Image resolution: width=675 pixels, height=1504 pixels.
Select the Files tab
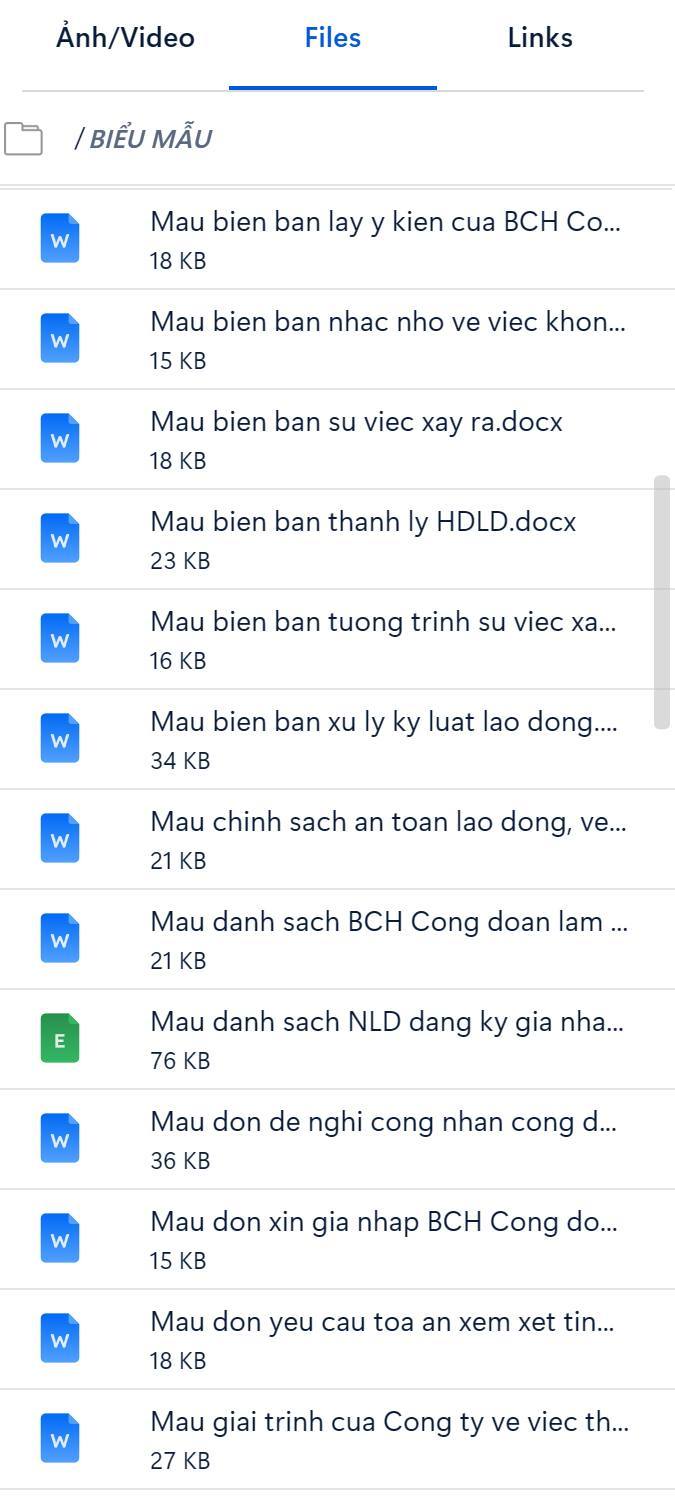(332, 39)
